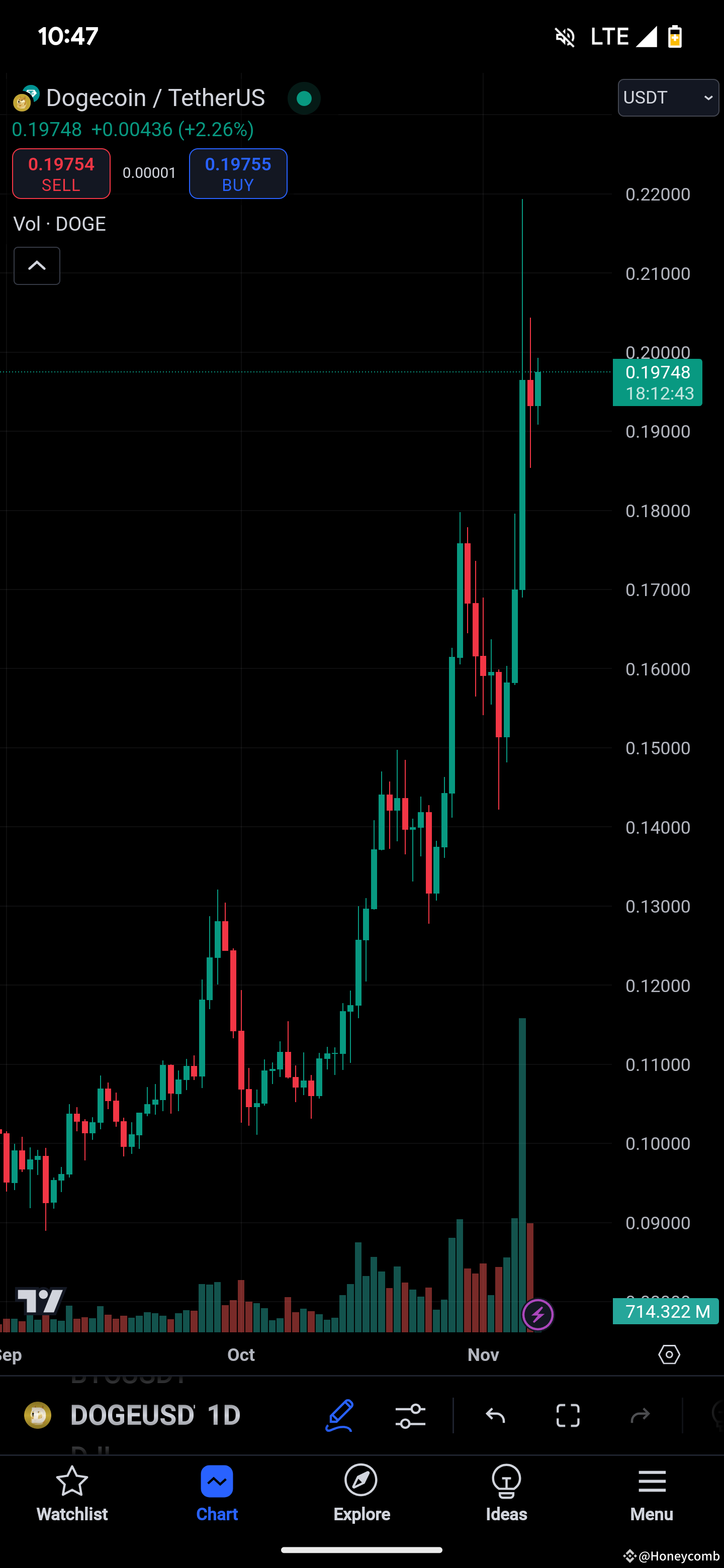Open the USDT currency dropdown

pyautogui.click(x=668, y=97)
